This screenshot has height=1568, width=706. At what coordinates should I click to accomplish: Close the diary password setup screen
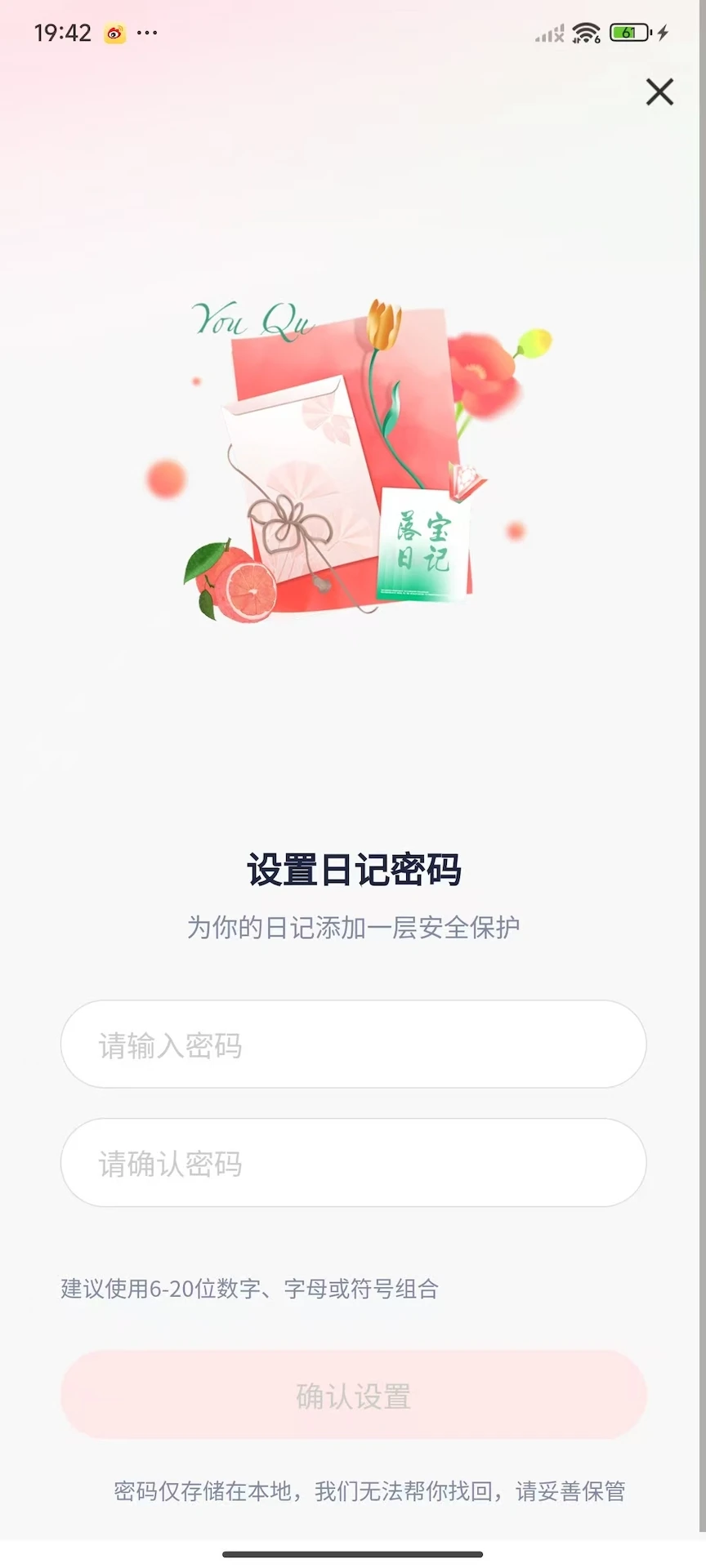659,92
